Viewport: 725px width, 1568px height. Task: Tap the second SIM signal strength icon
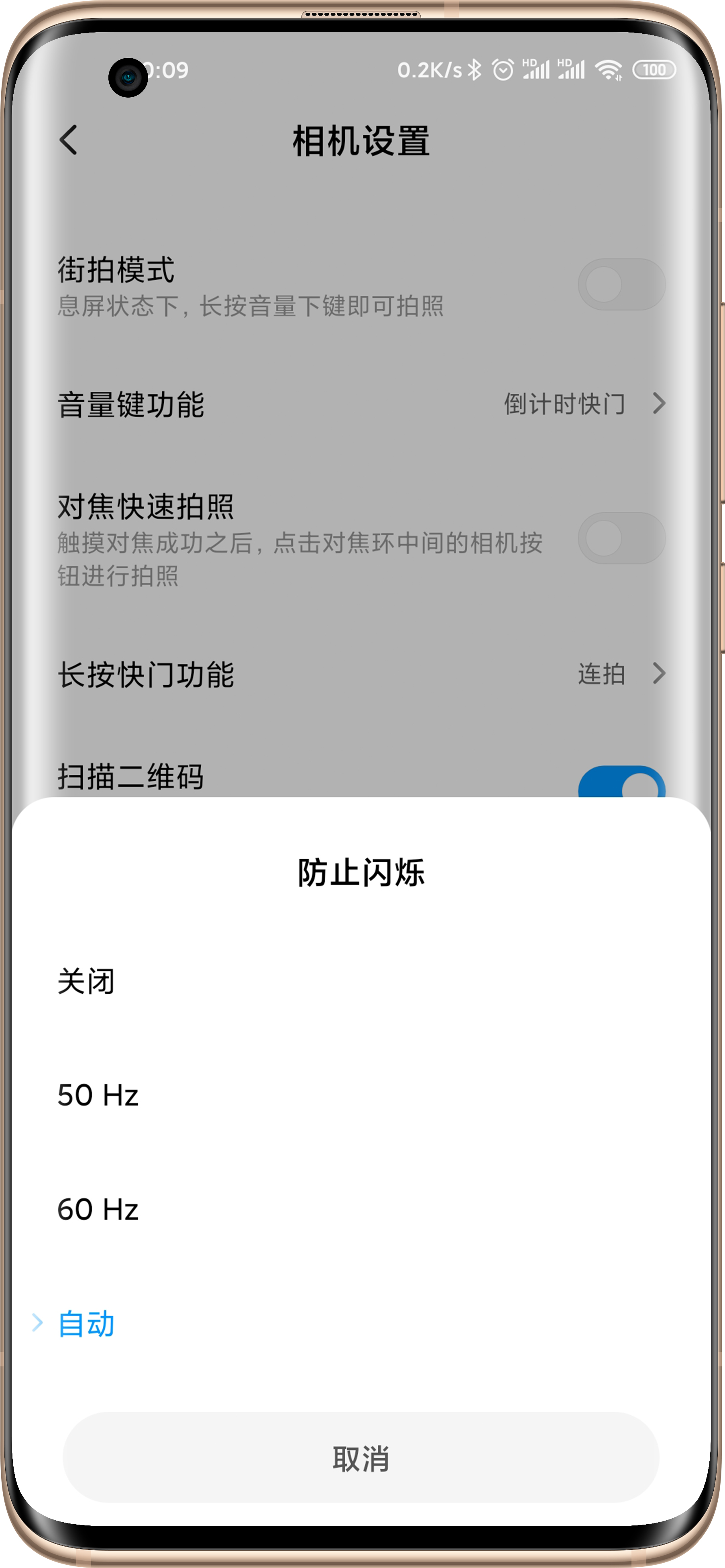[x=575, y=71]
